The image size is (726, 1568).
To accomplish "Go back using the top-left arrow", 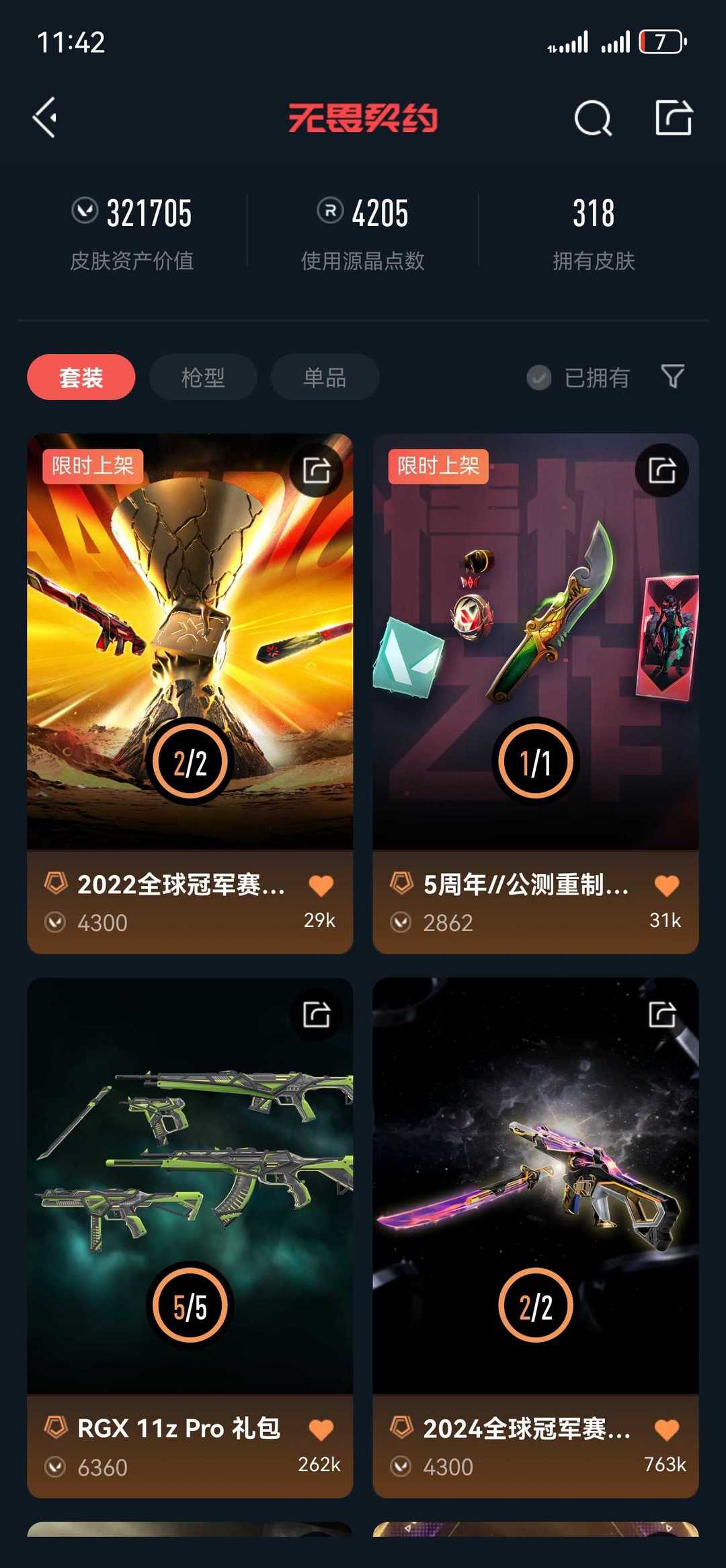I will pos(45,118).
